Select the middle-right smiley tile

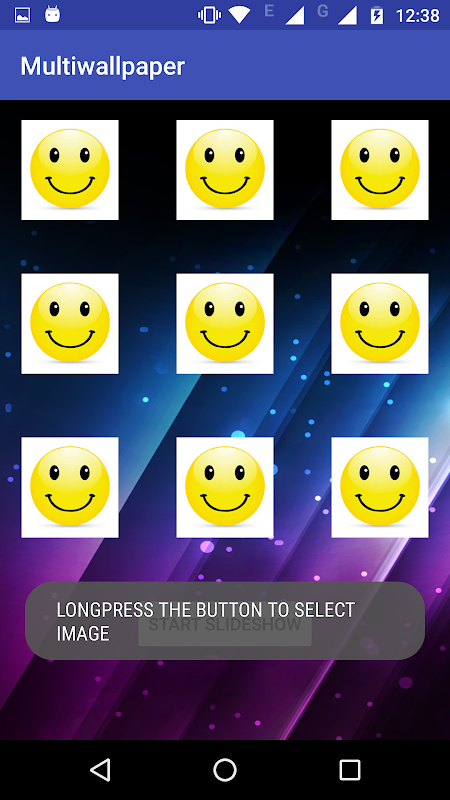380,323
